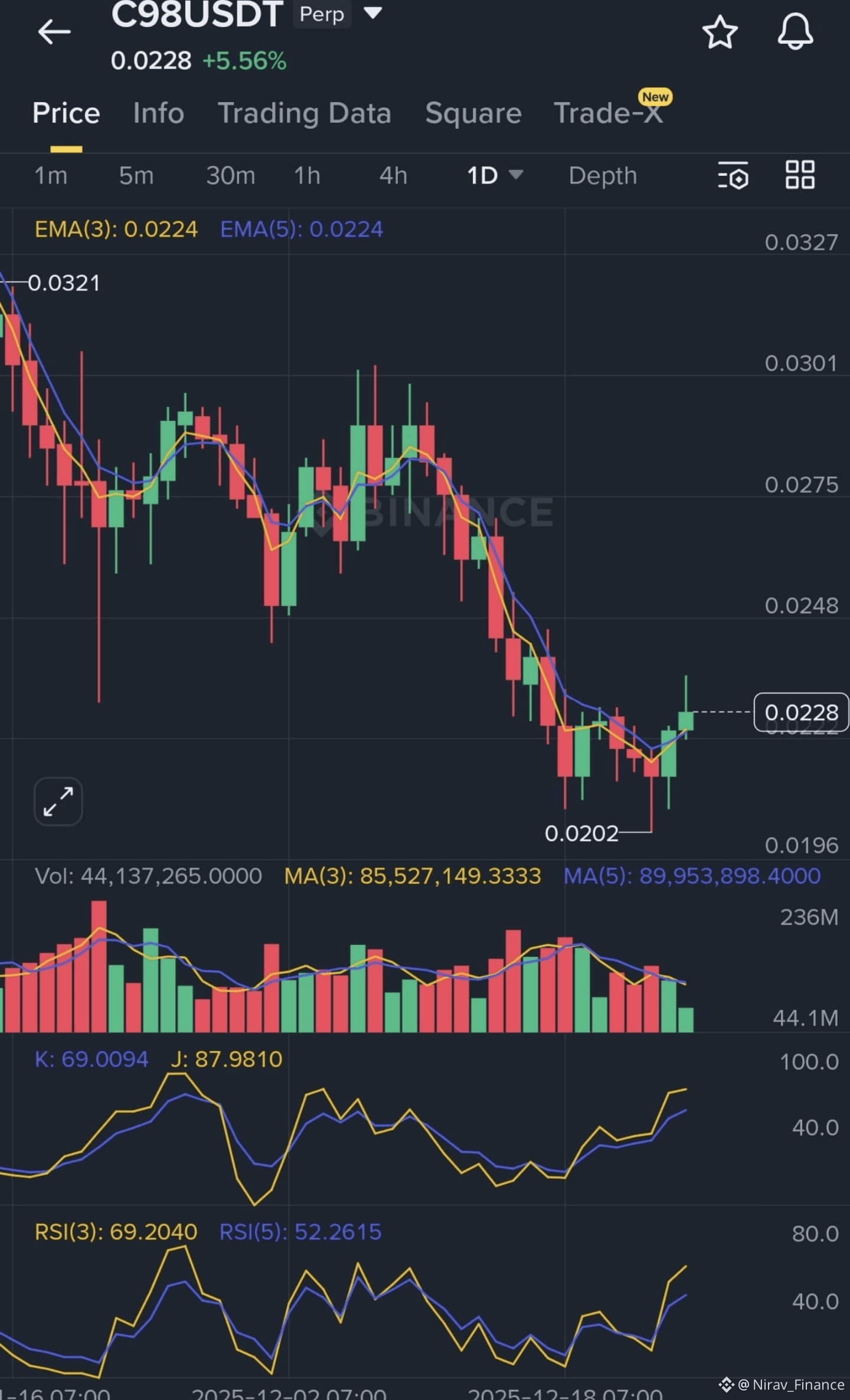Tap the back arrow to leave C98USDT

coord(54,32)
